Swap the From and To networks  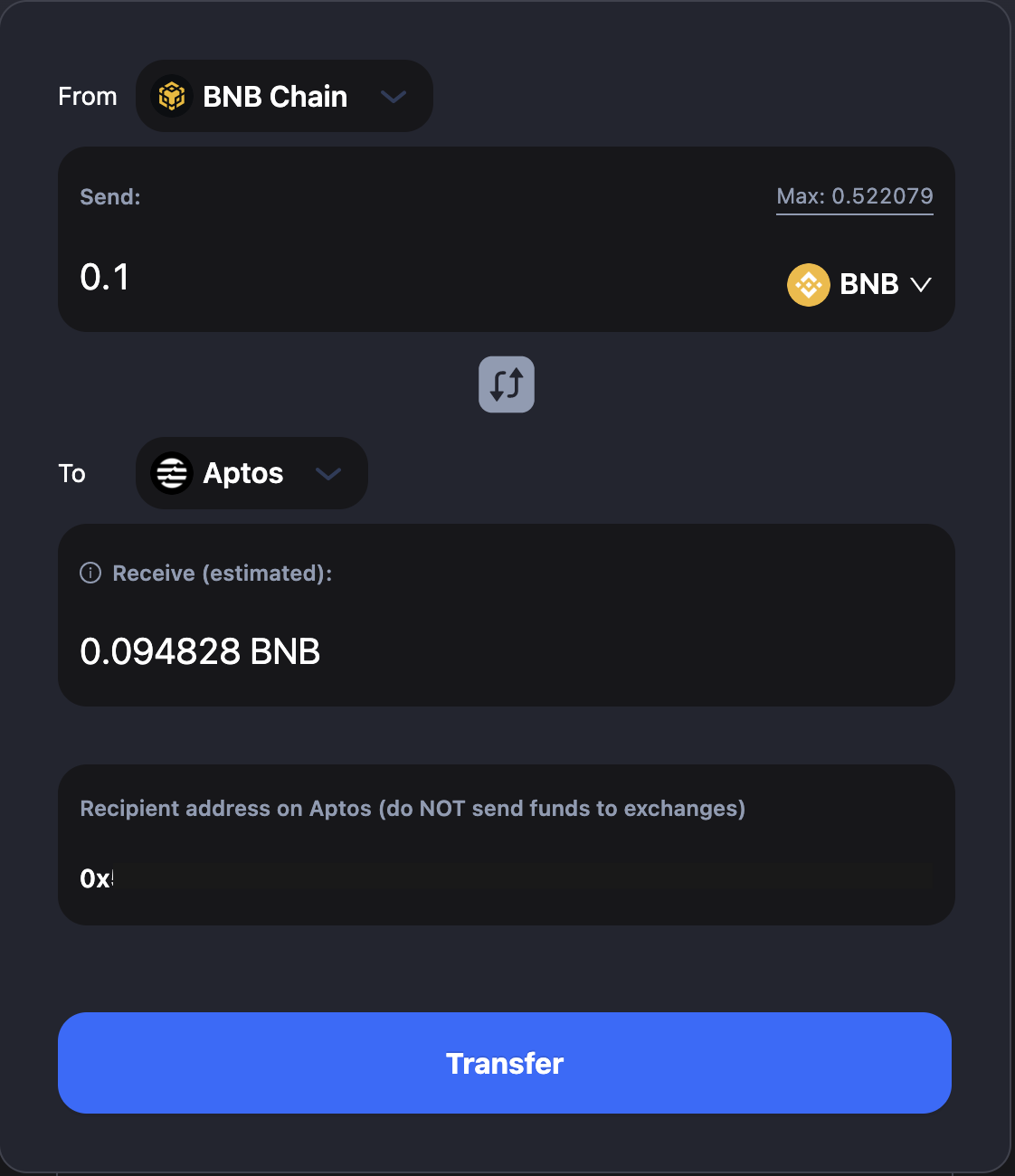click(506, 384)
